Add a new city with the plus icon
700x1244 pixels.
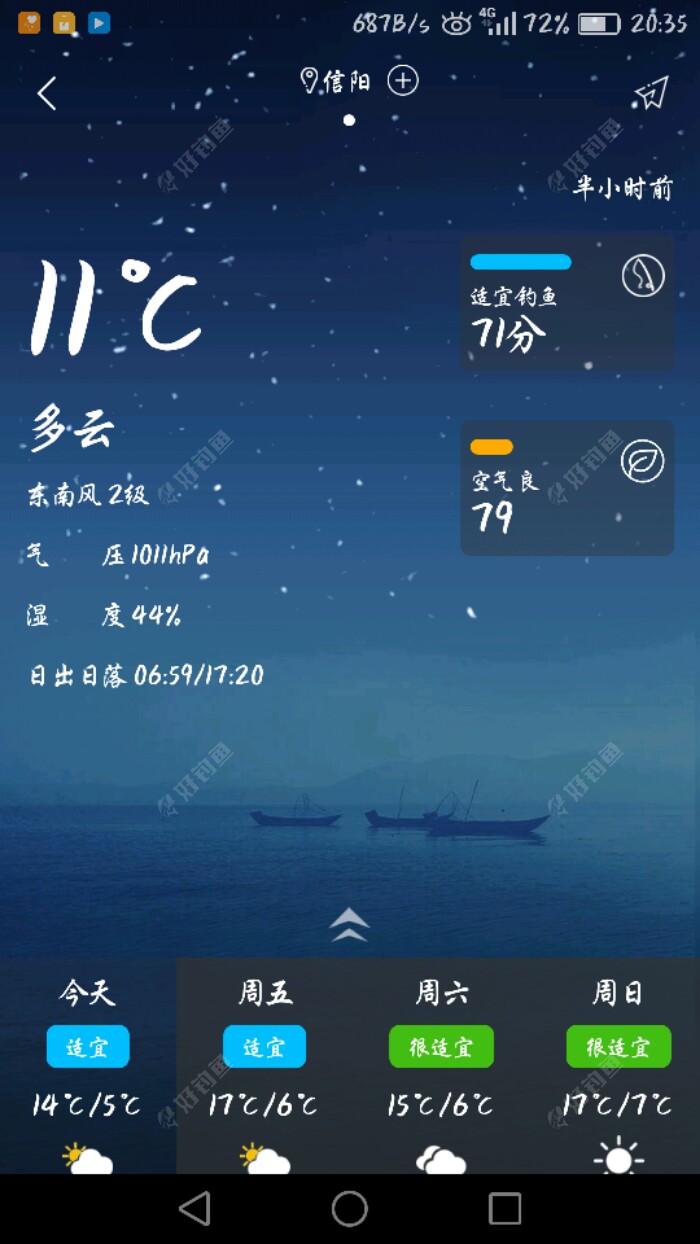[x=403, y=81]
